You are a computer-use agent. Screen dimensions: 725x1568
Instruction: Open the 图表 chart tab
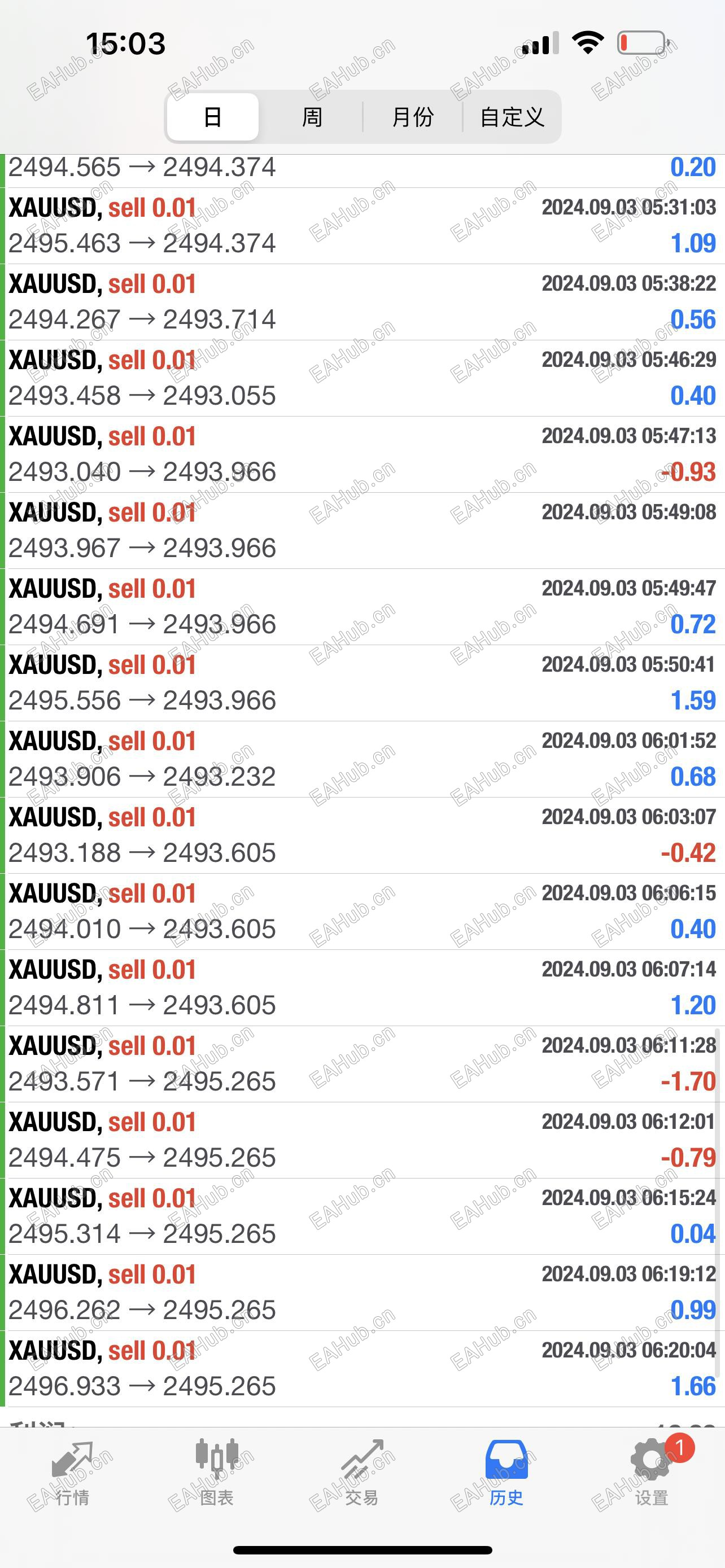[x=217, y=1473]
